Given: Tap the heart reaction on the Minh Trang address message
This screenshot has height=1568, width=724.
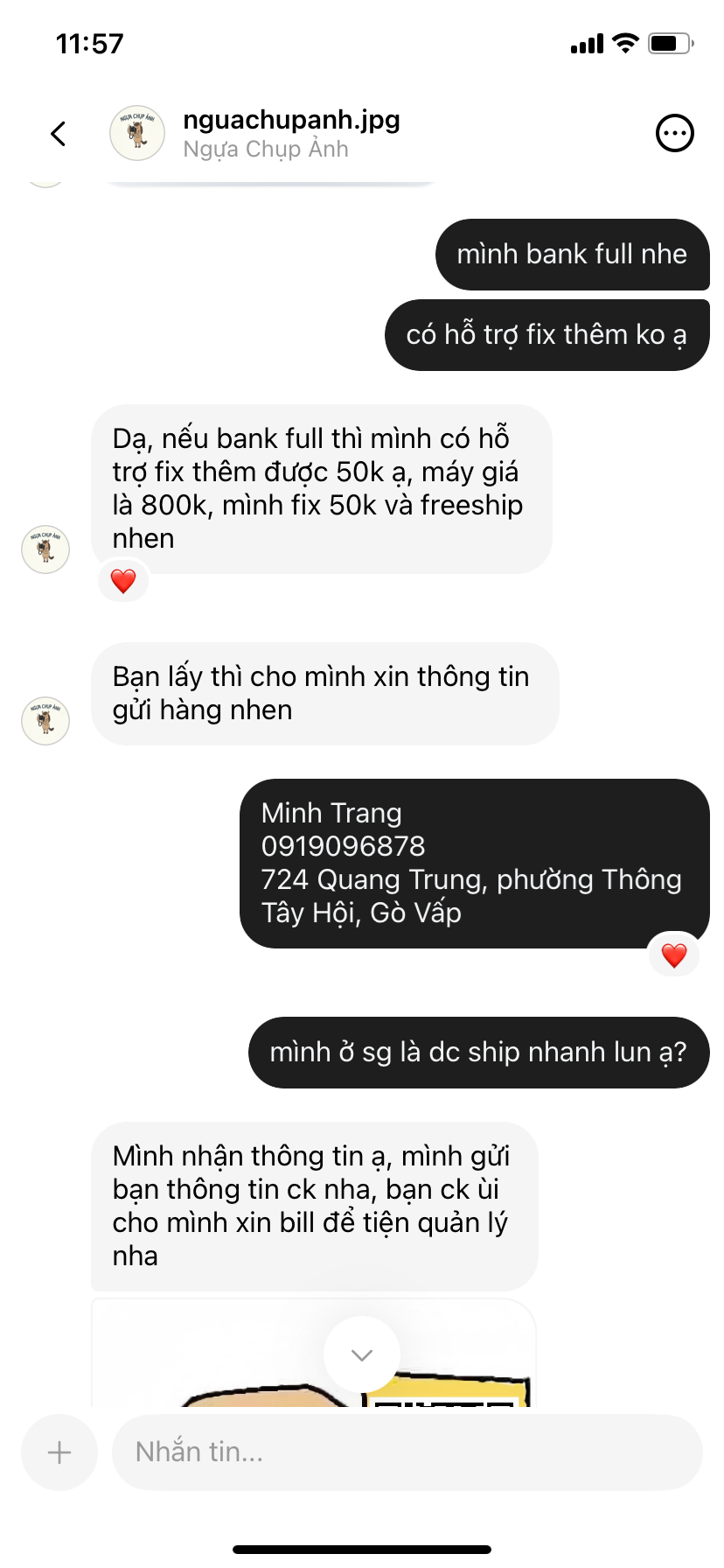Looking at the screenshot, I should click(673, 955).
